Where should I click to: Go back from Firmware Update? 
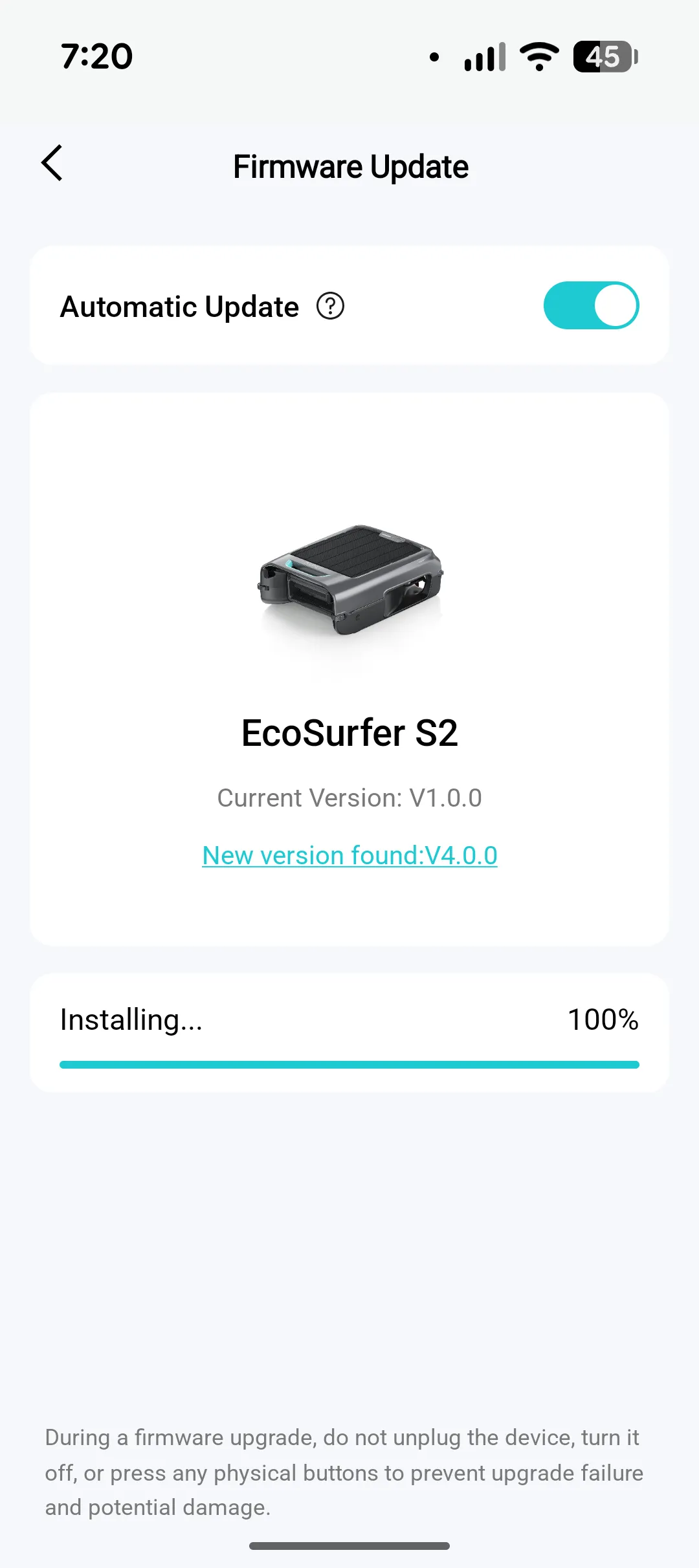tap(52, 163)
